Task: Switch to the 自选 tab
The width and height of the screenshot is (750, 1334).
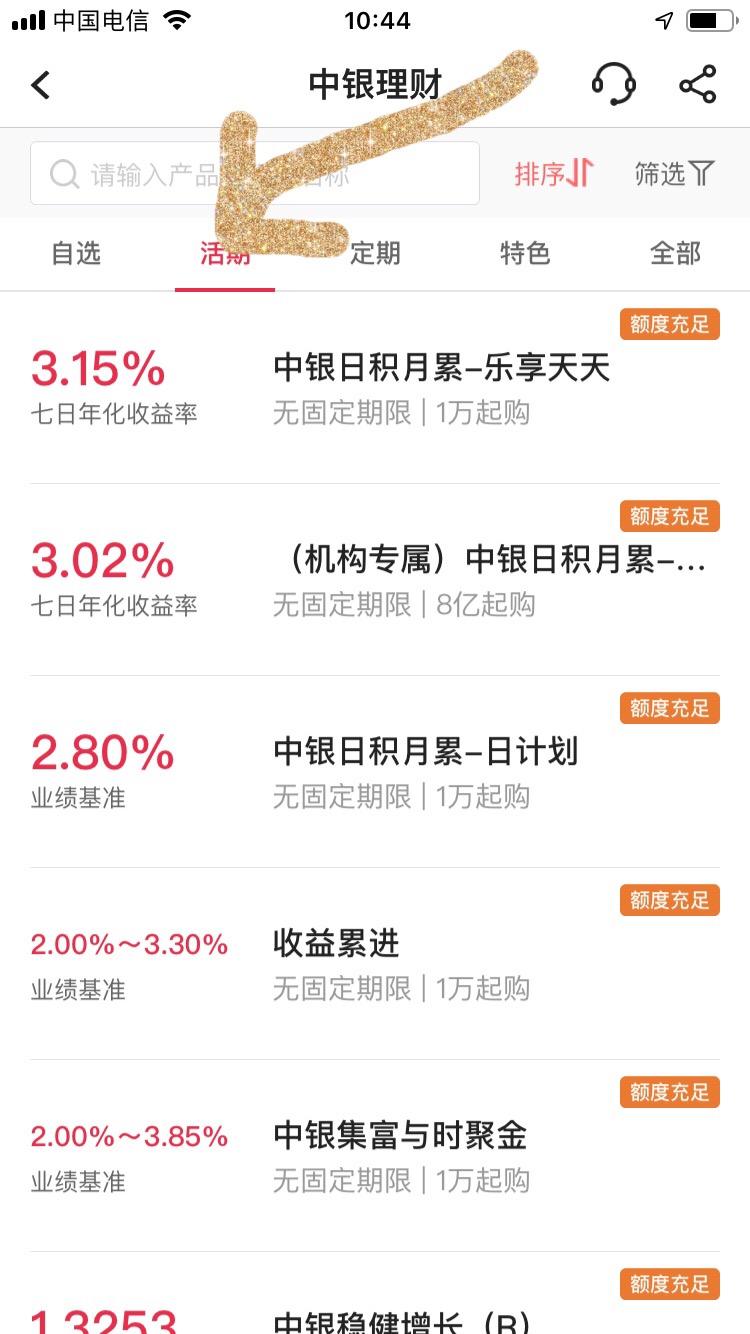Action: coord(76,254)
